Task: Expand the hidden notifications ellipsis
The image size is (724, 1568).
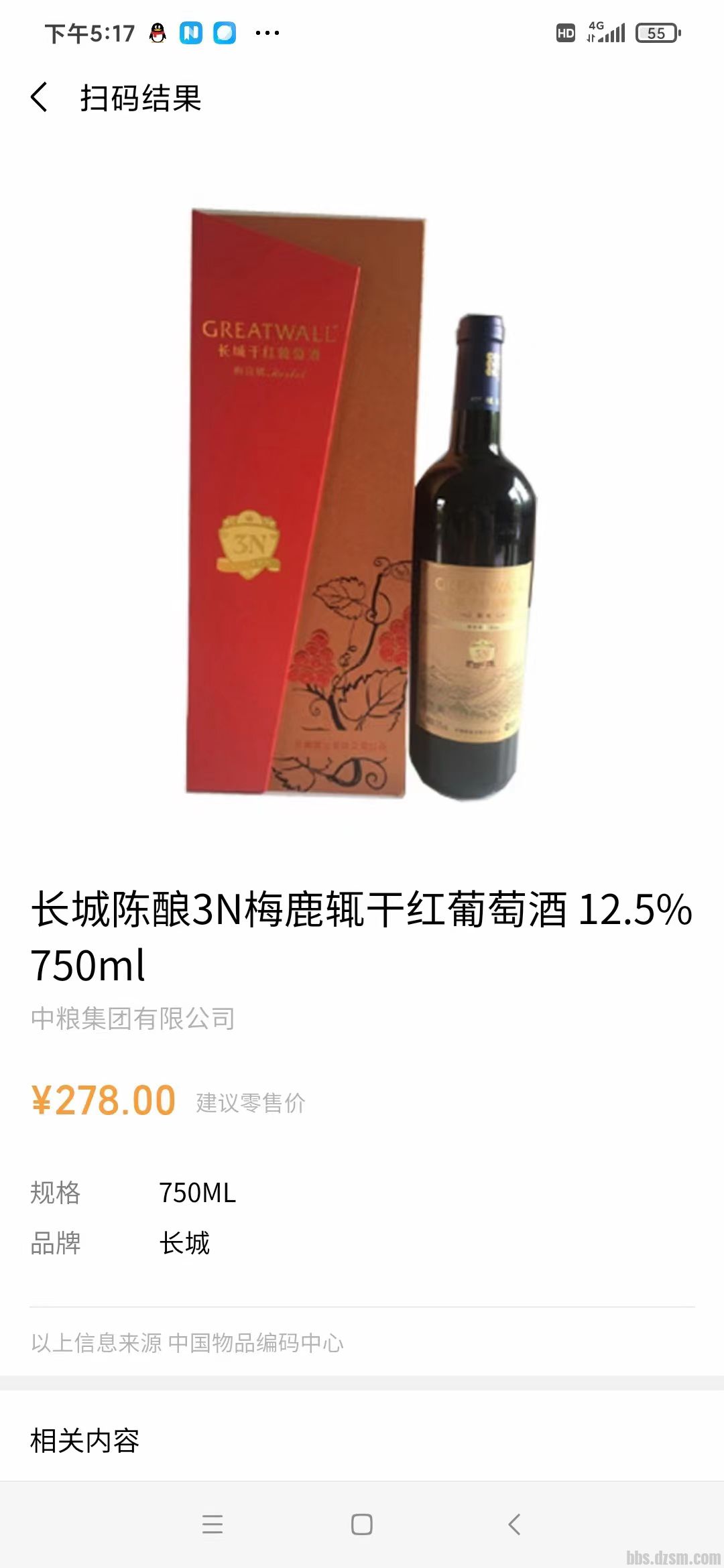Action: click(267, 31)
